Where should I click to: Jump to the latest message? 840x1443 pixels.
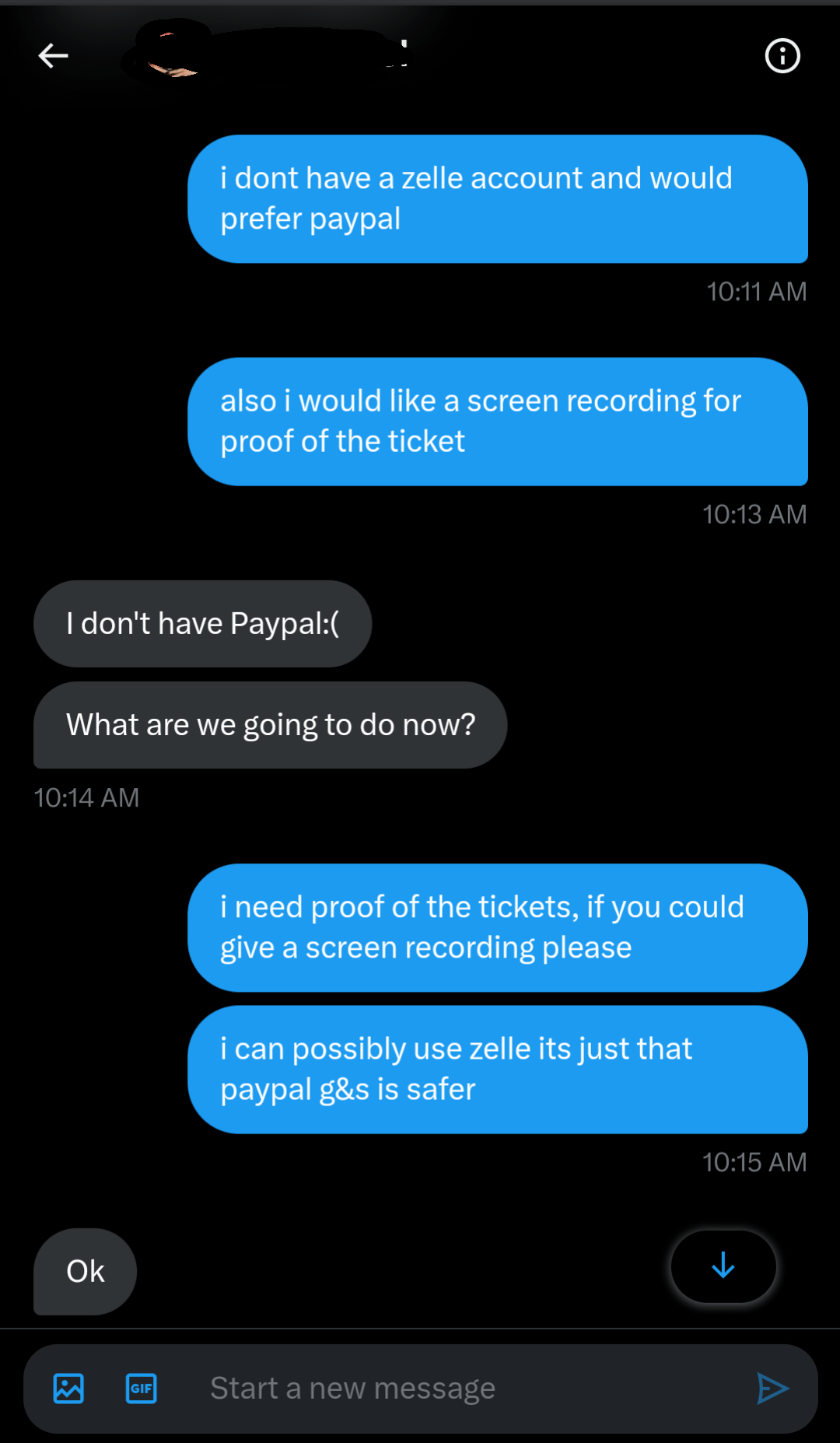click(723, 1266)
